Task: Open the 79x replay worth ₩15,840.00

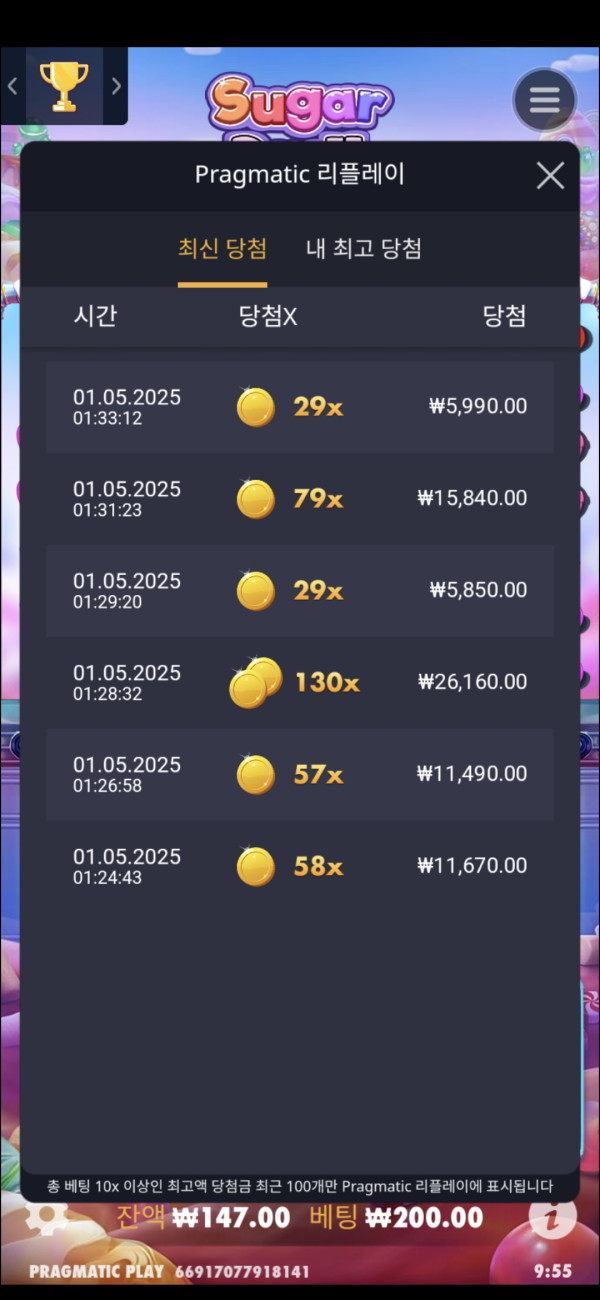Action: coord(300,499)
